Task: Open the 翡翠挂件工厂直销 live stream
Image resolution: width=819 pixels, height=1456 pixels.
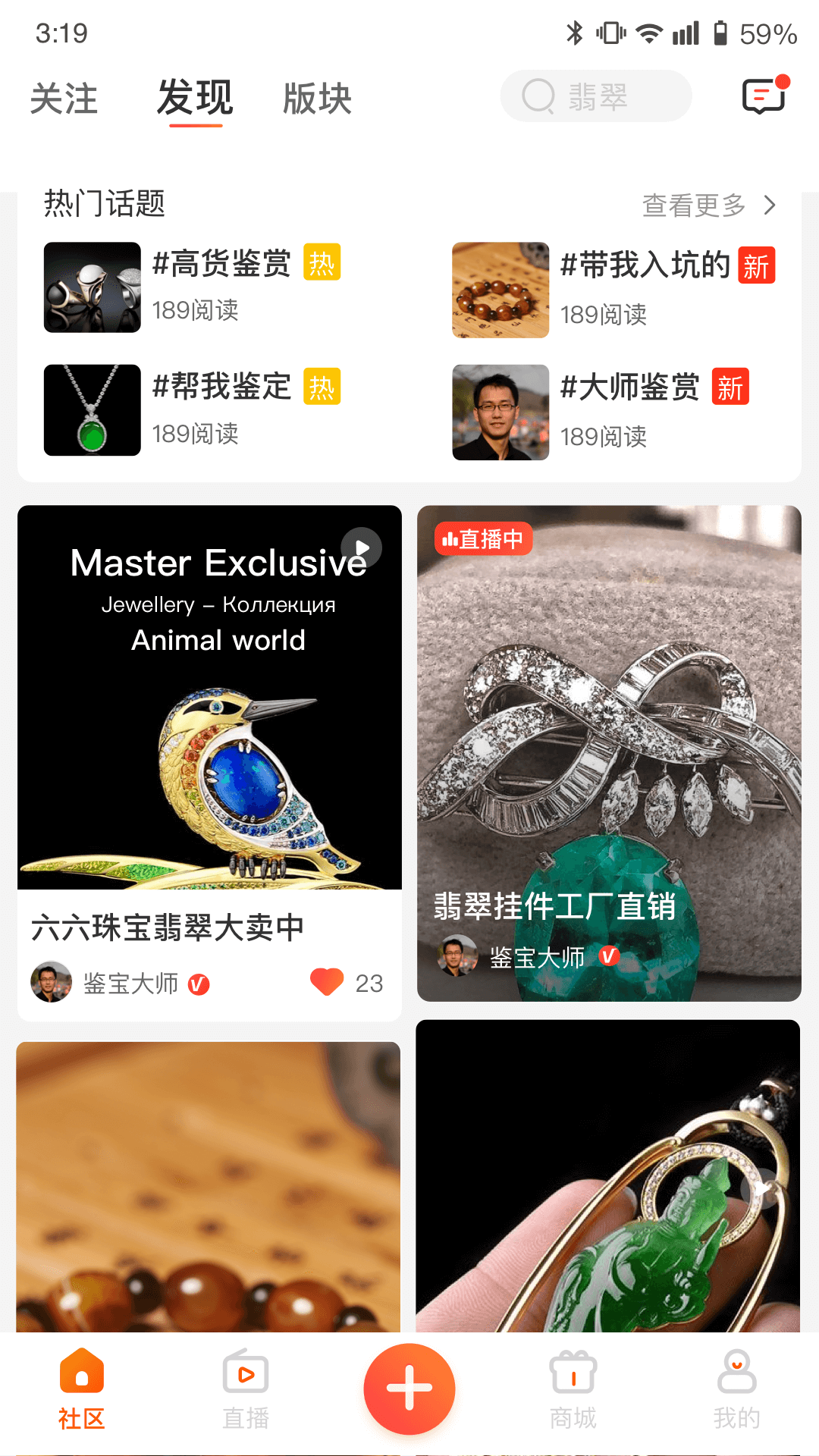Action: [608, 752]
